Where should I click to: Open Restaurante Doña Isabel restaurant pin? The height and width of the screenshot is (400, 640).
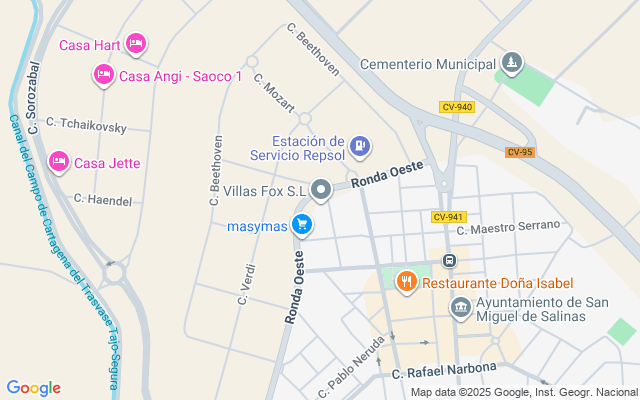click(x=407, y=282)
